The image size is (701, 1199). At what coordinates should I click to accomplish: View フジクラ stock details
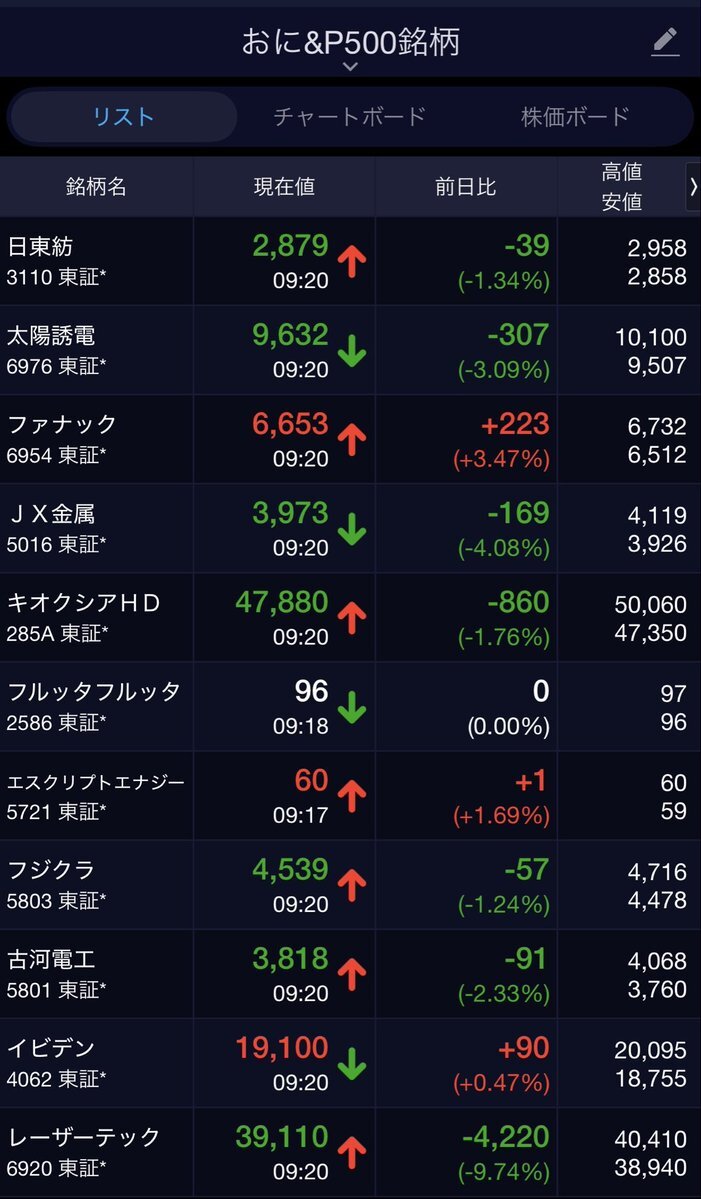click(350, 885)
